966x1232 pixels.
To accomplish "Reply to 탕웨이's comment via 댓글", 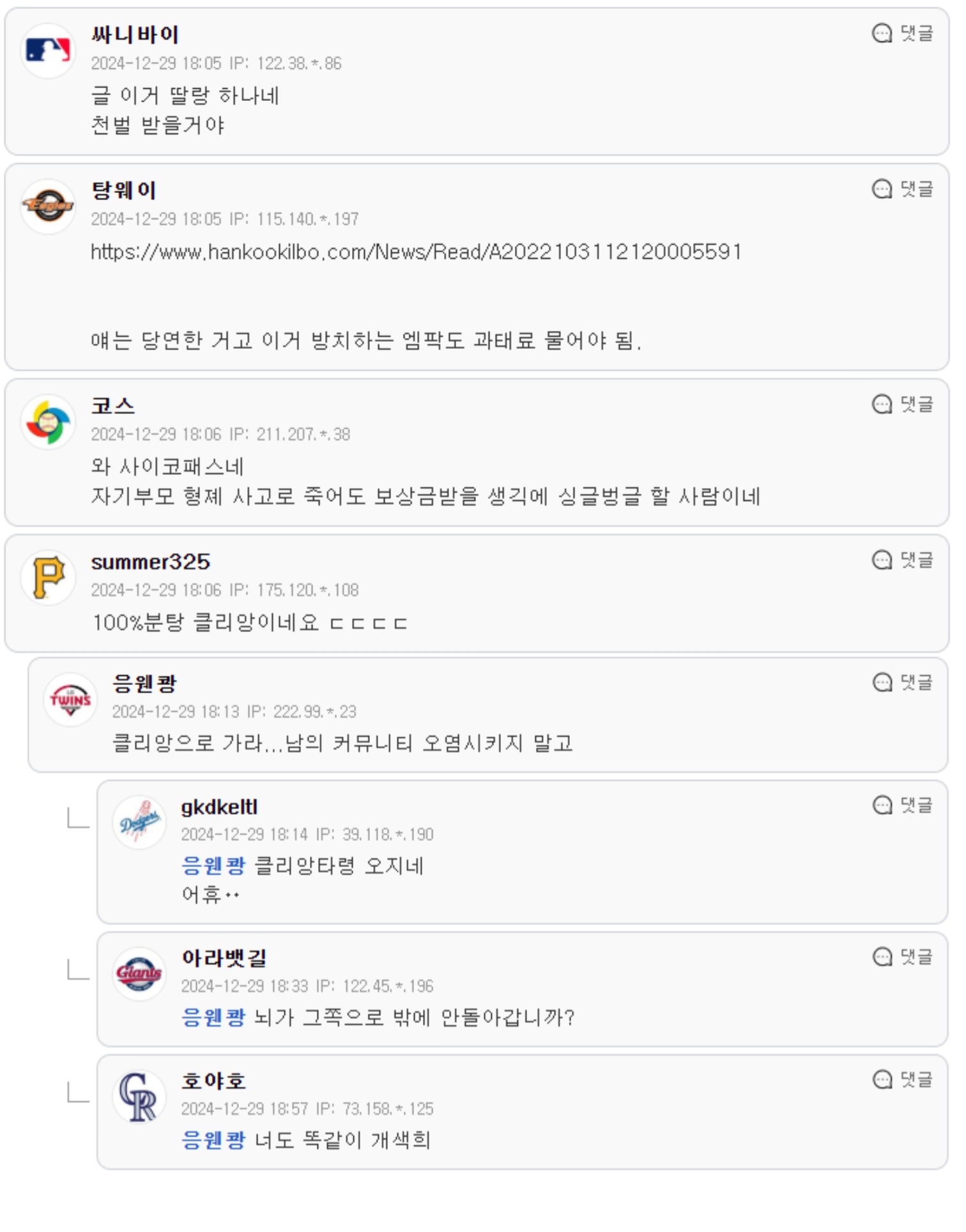I will tap(902, 189).
